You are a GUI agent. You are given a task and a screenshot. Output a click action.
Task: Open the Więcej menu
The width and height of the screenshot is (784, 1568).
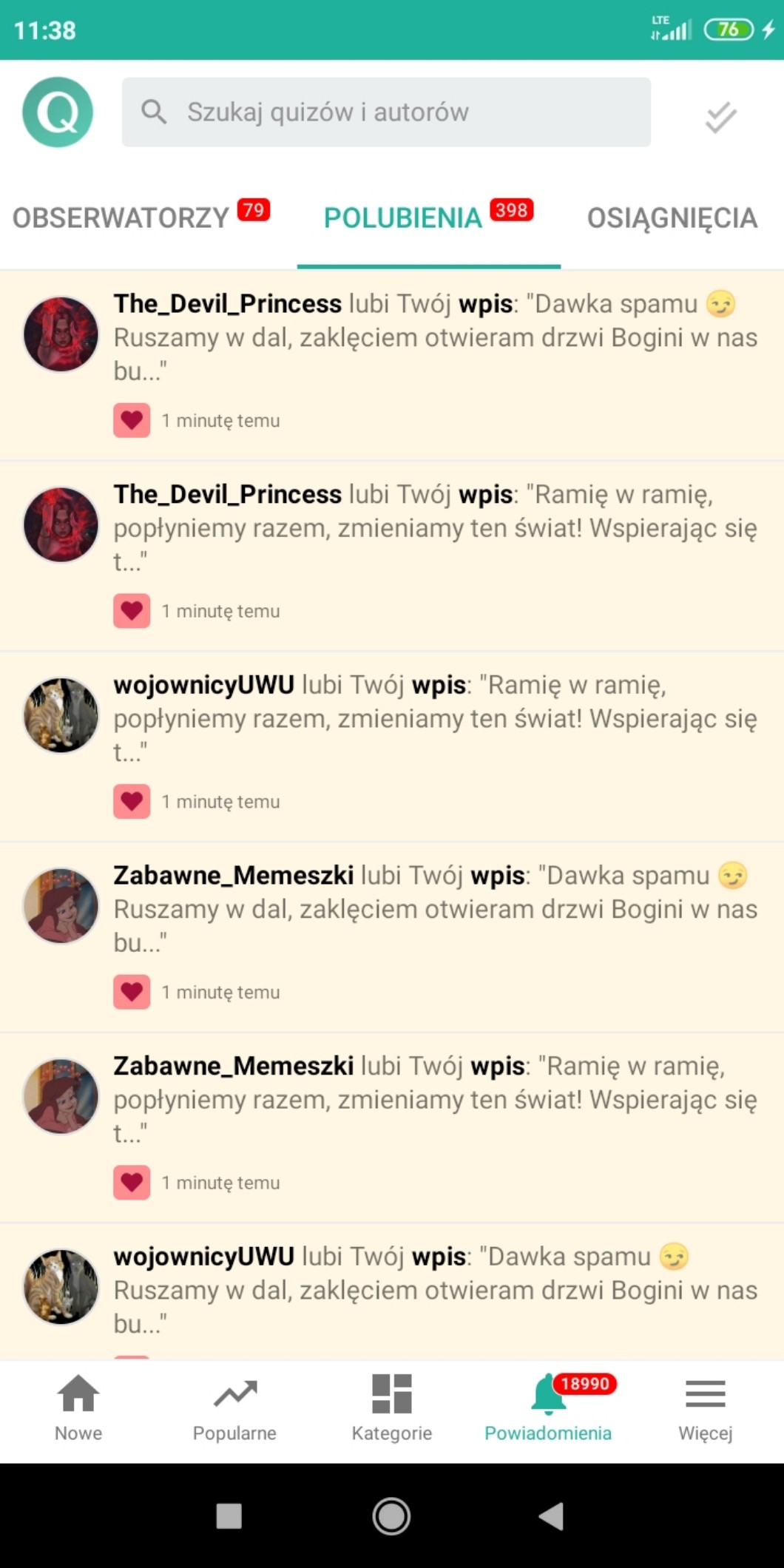point(705,1409)
